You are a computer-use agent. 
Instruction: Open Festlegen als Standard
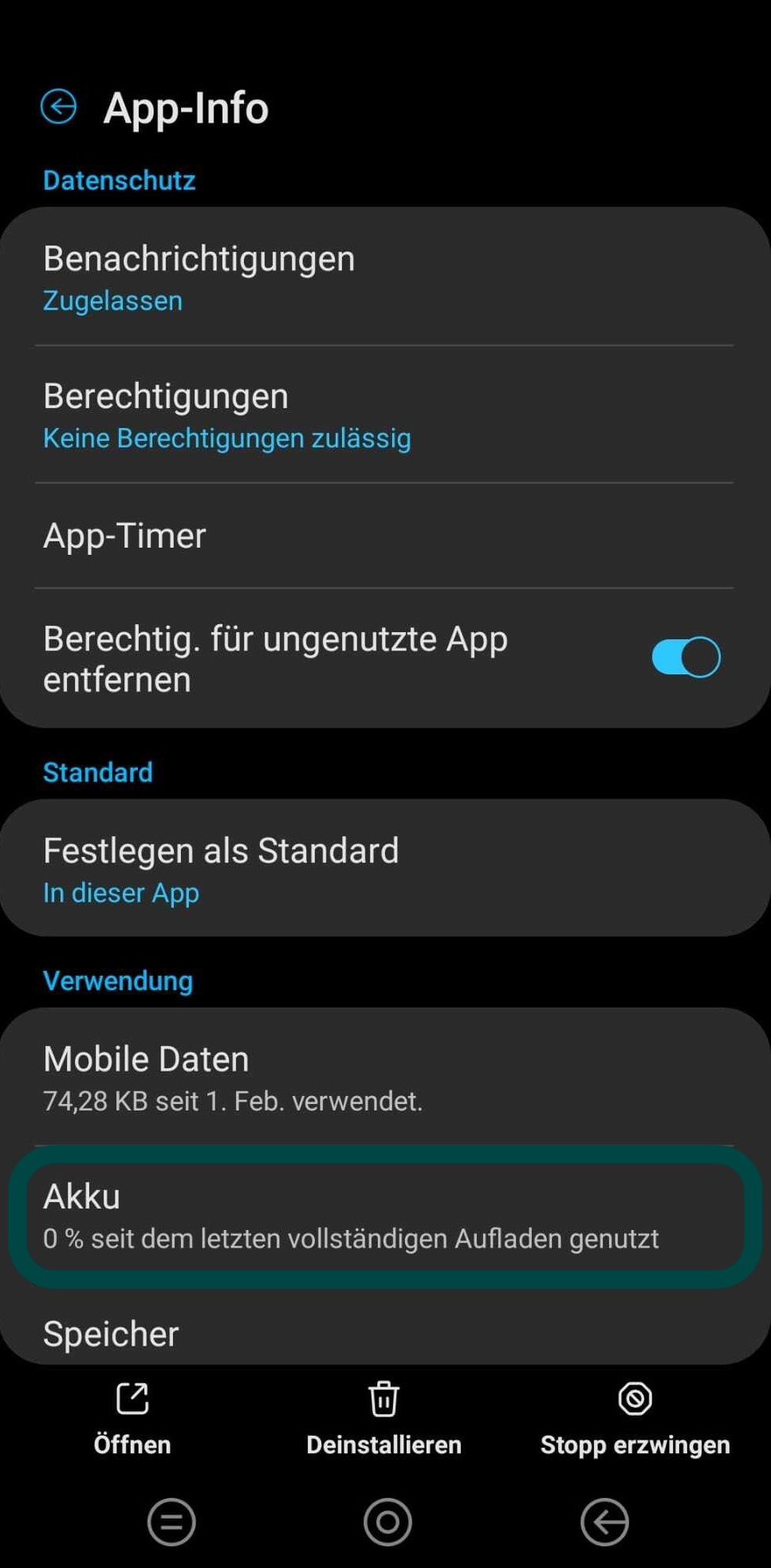pyautogui.click(x=384, y=869)
